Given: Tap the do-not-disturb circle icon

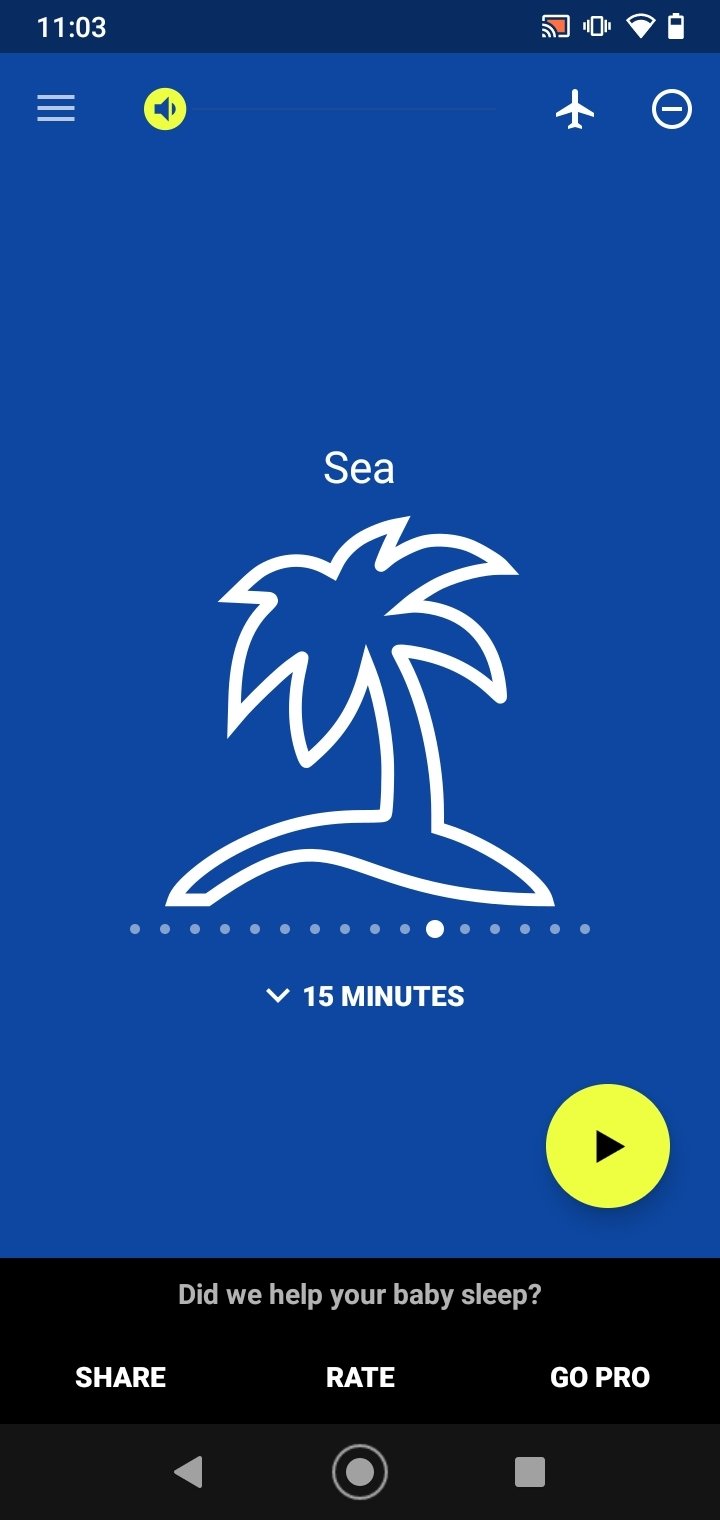Looking at the screenshot, I should (672, 109).
